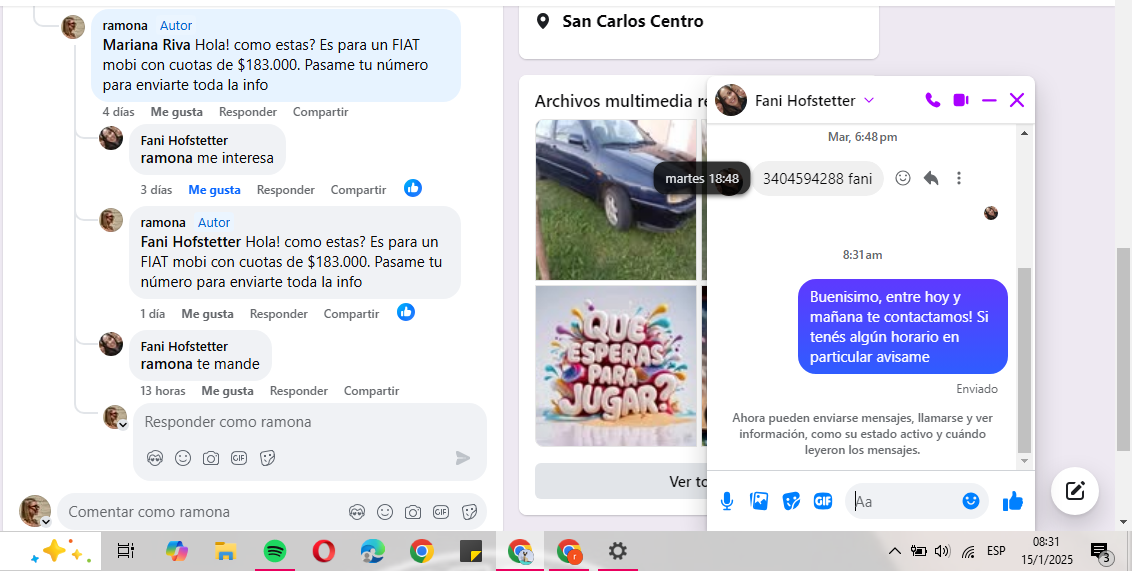Image resolution: width=1132 pixels, height=571 pixels.
Task: Send a thumbs-up like in chat
Action: [x=1013, y=501]
